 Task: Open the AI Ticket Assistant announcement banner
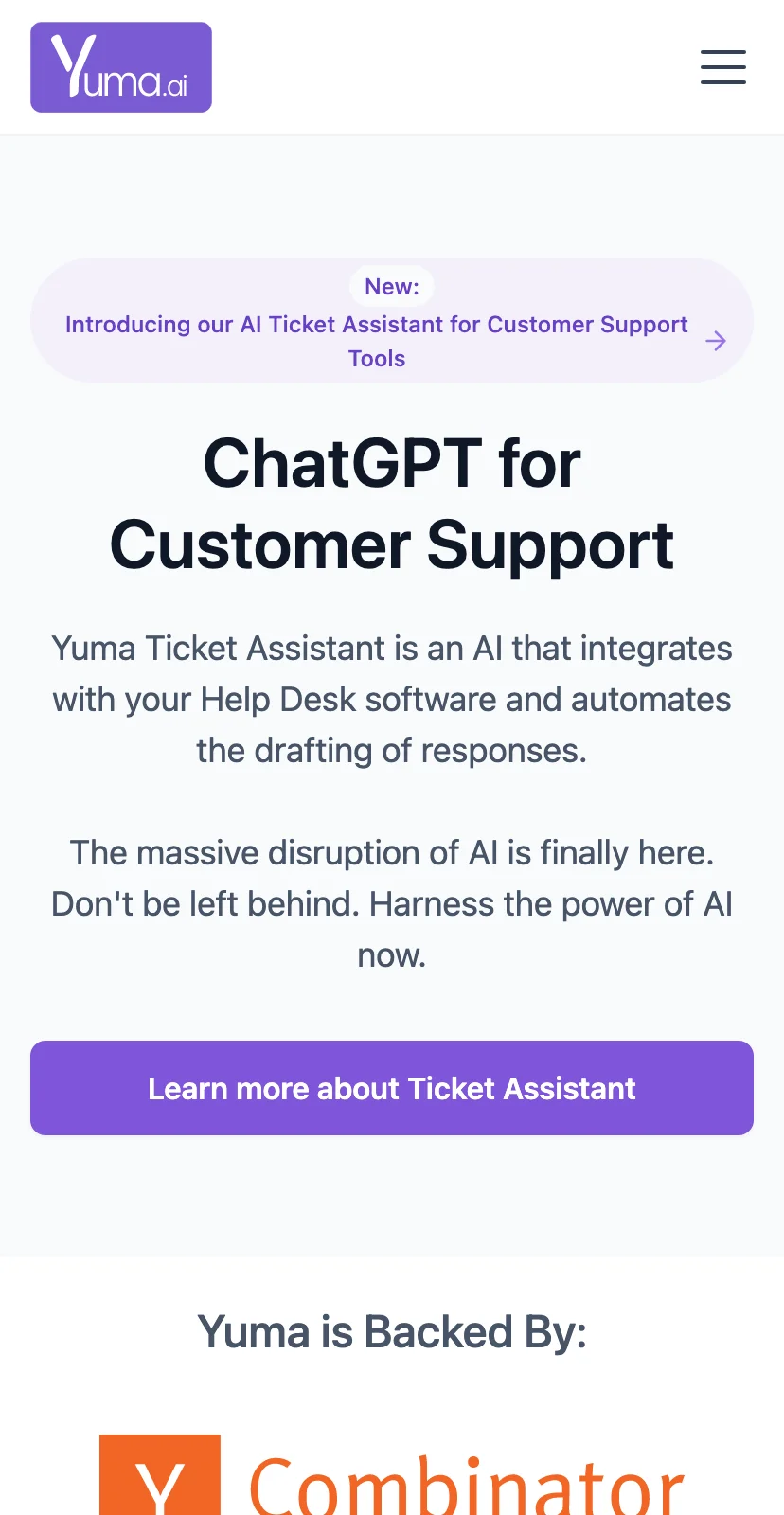[x=392, y=321]
